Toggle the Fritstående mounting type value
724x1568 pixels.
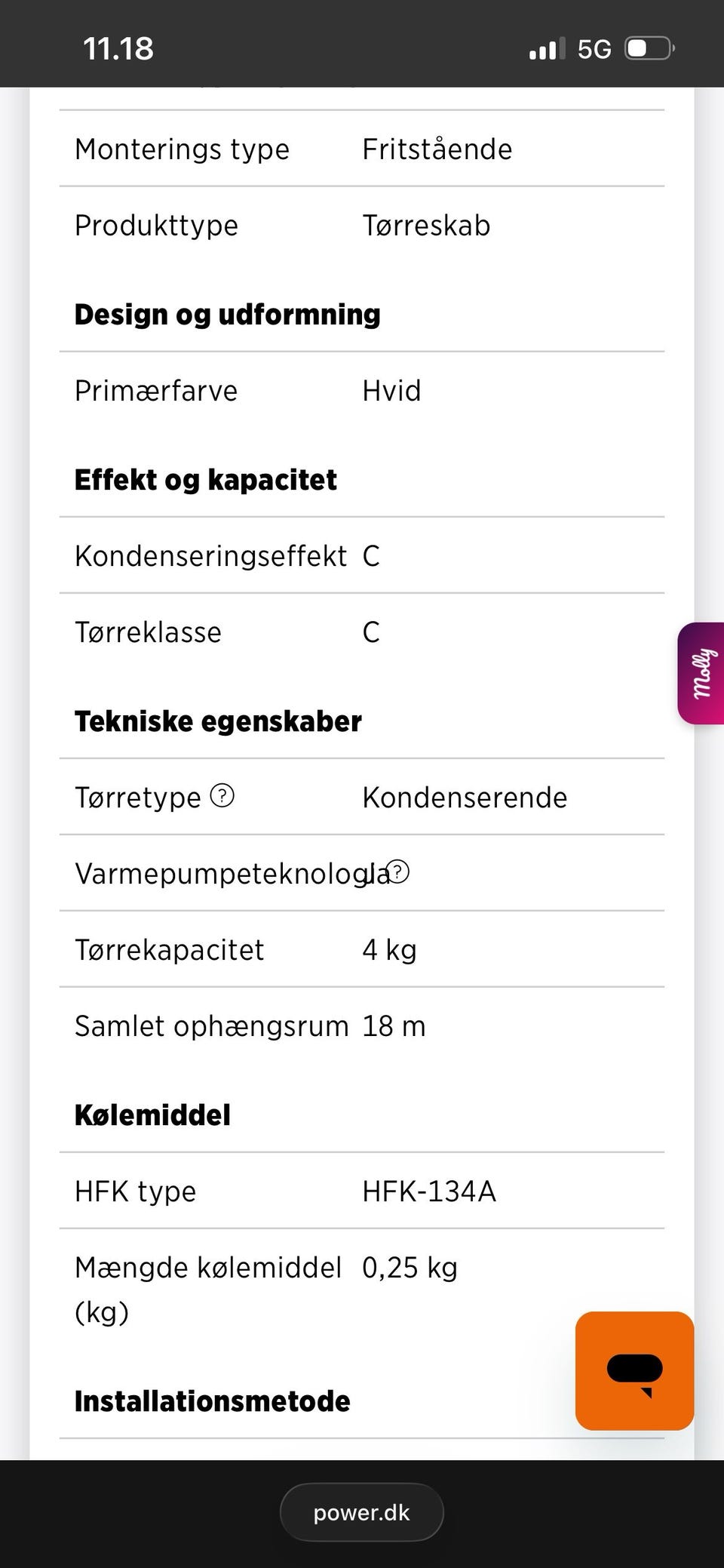click(x=437, y=149)
